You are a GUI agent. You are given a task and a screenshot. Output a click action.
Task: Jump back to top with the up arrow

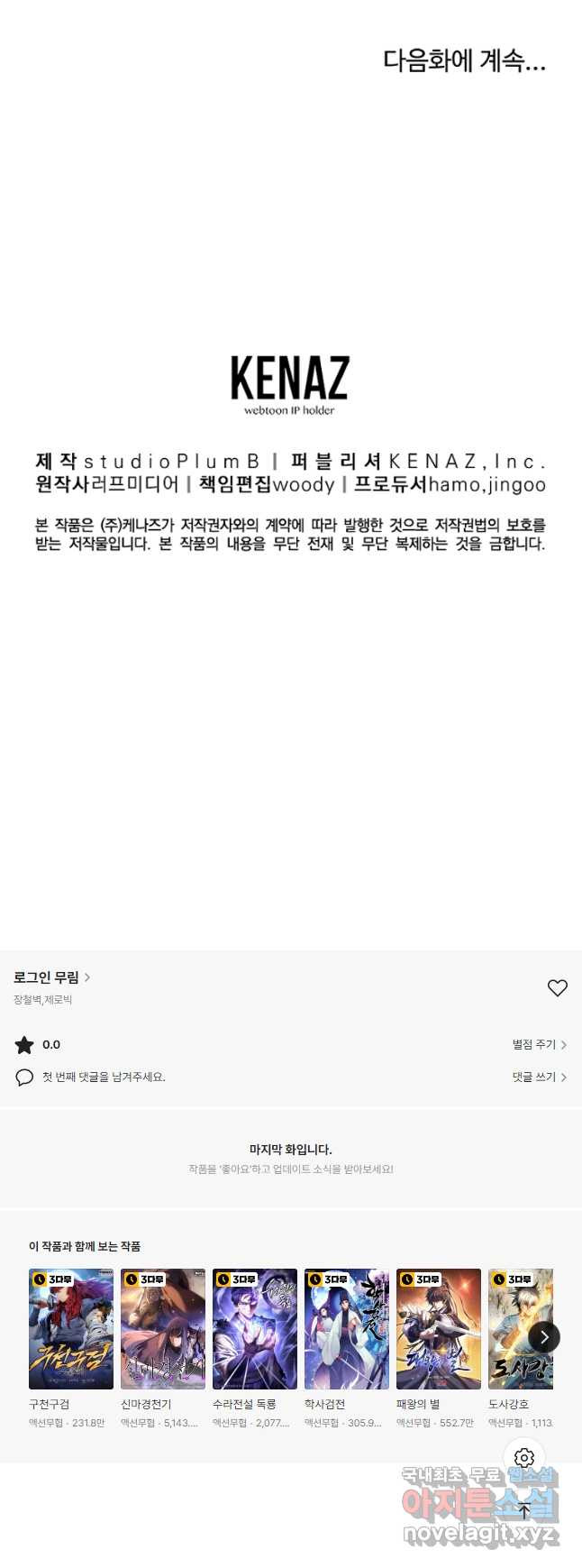coord(524,1512)
